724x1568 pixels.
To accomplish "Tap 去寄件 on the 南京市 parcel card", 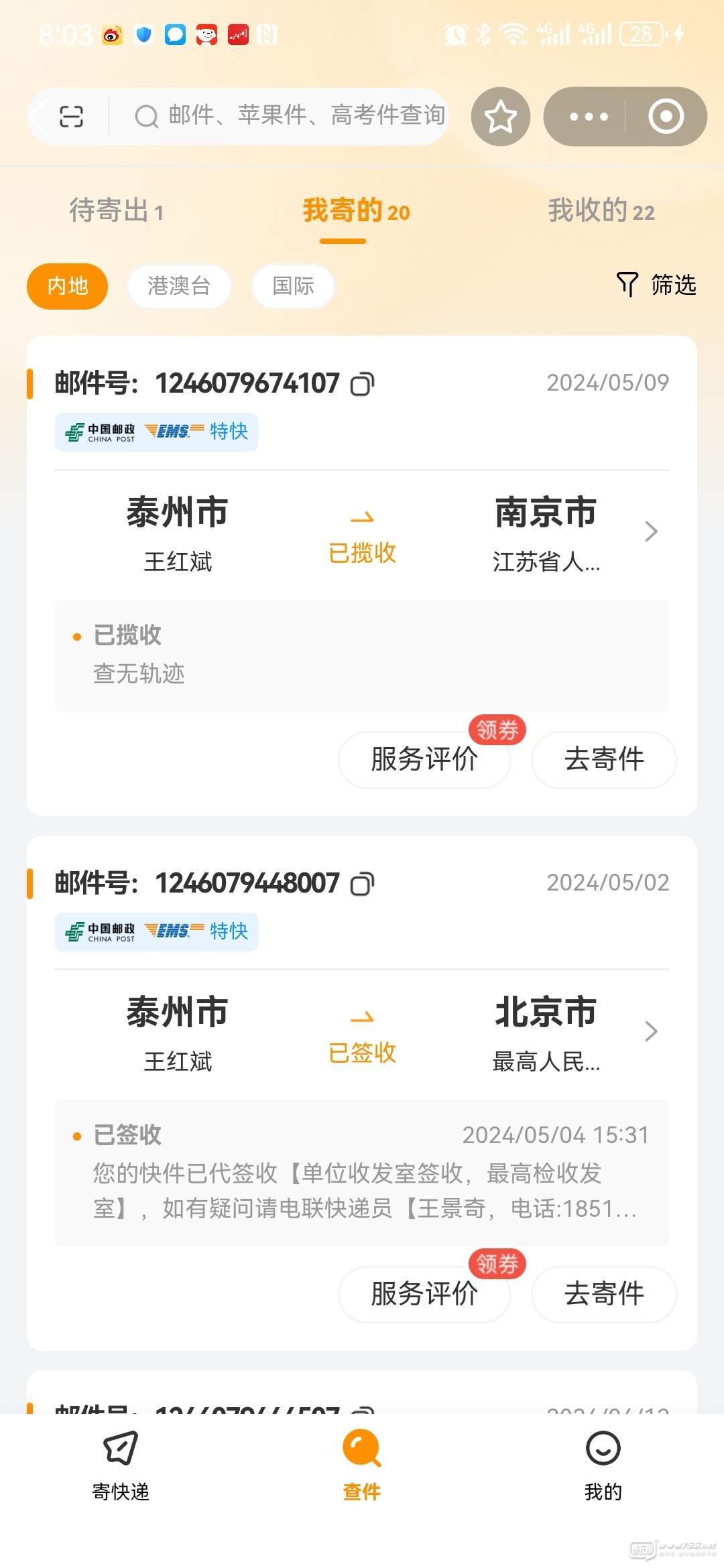I will pyautogui.click(x=604, y=760).
